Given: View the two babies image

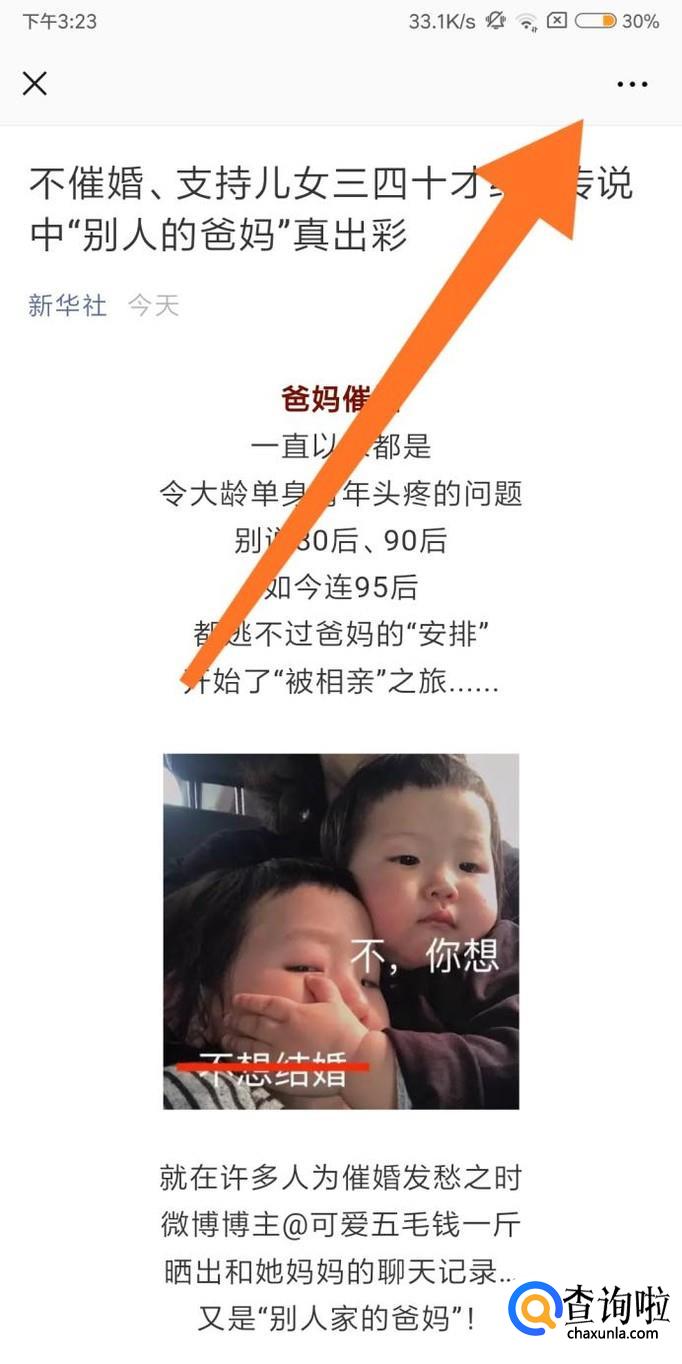Looking at the screenshot, I should click(x=341, y=931).
